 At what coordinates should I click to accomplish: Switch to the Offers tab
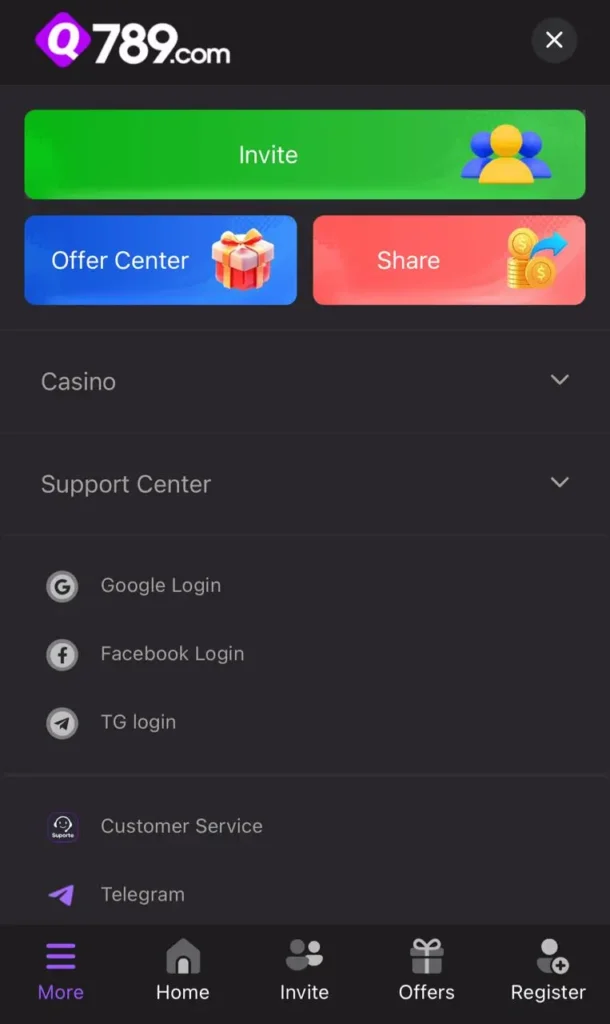[x=426, y=971]
